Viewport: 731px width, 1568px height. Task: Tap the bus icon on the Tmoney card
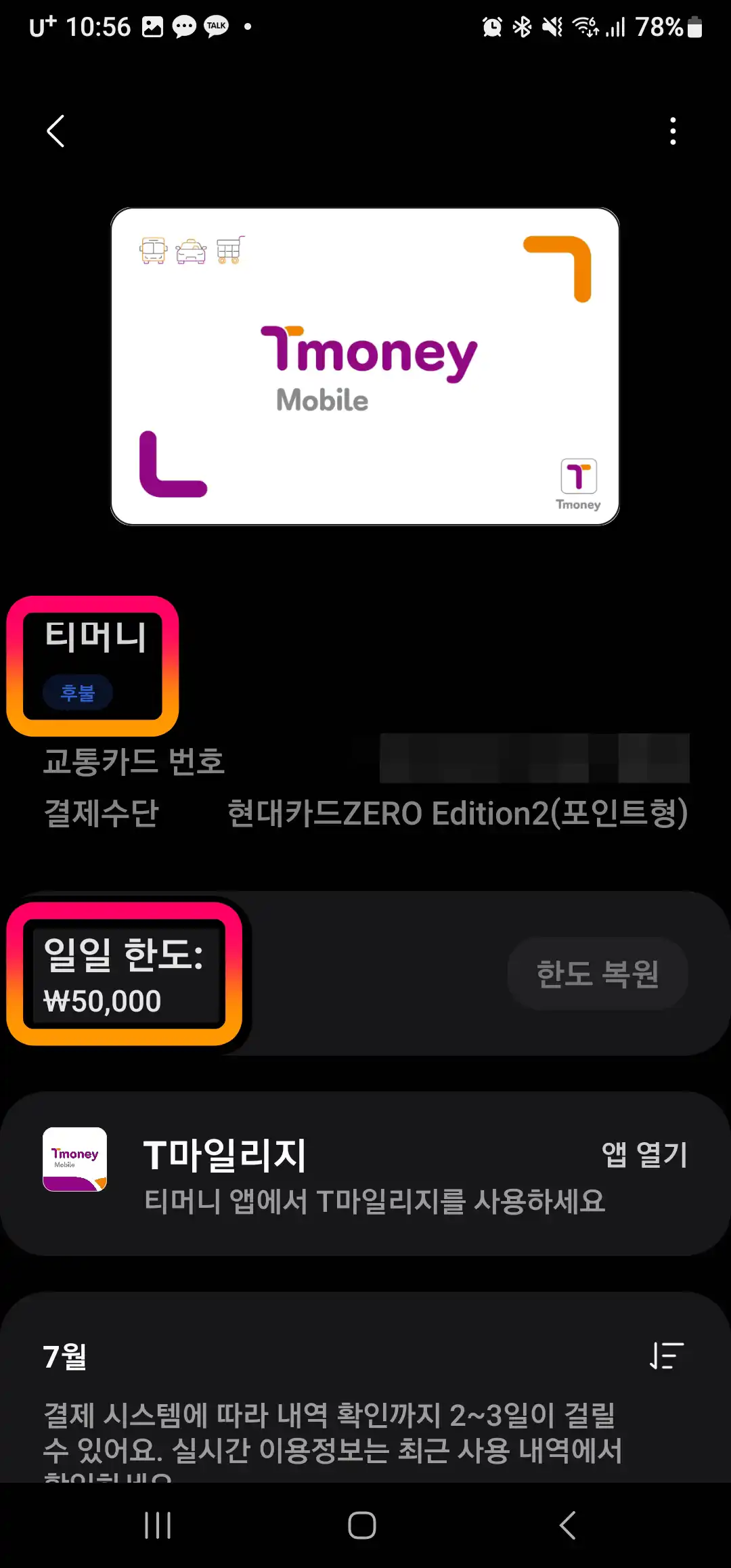pos(154,251)
